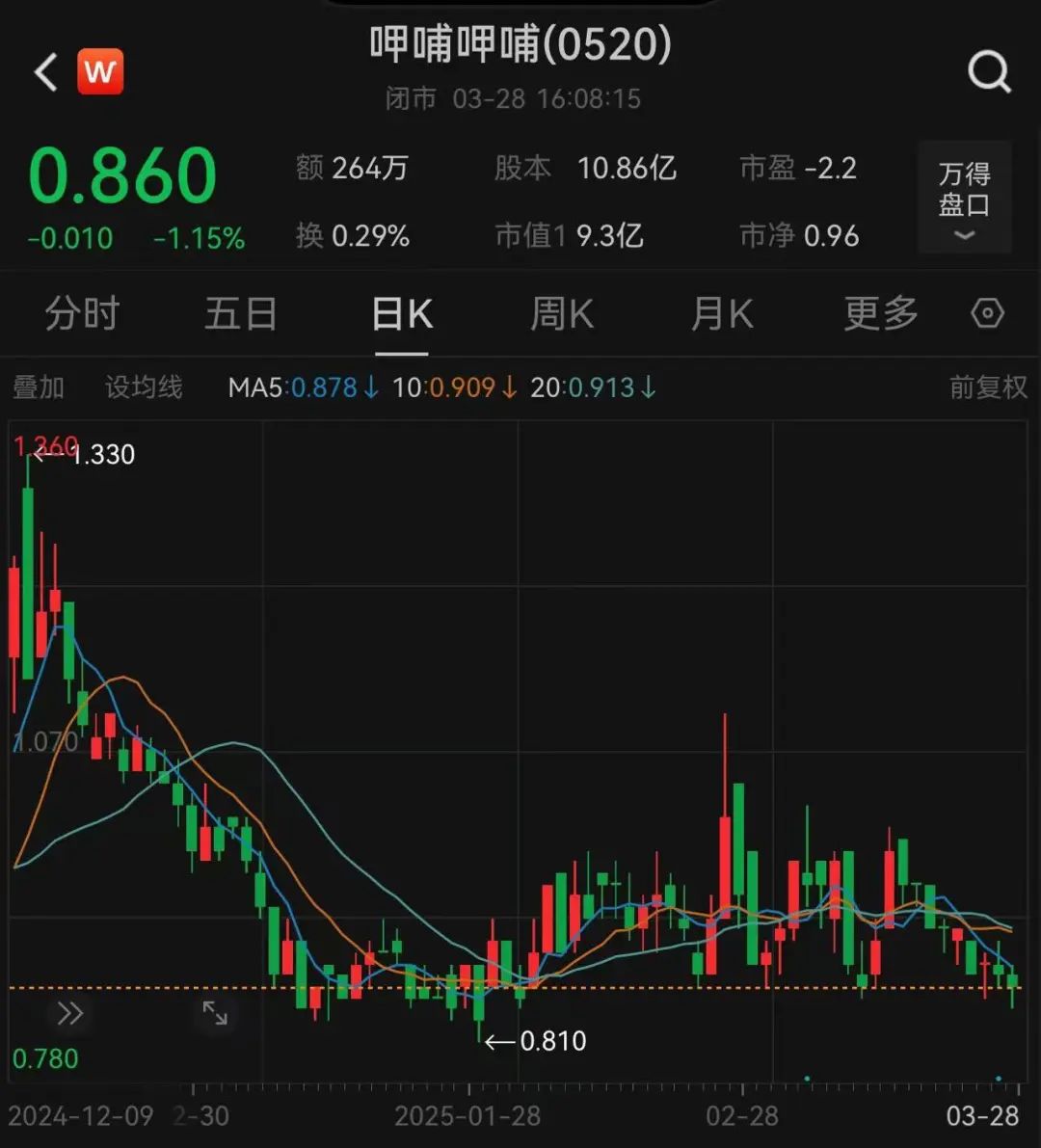Expand the chart to full screen

pyautogui.click(x=214, y=1013)
